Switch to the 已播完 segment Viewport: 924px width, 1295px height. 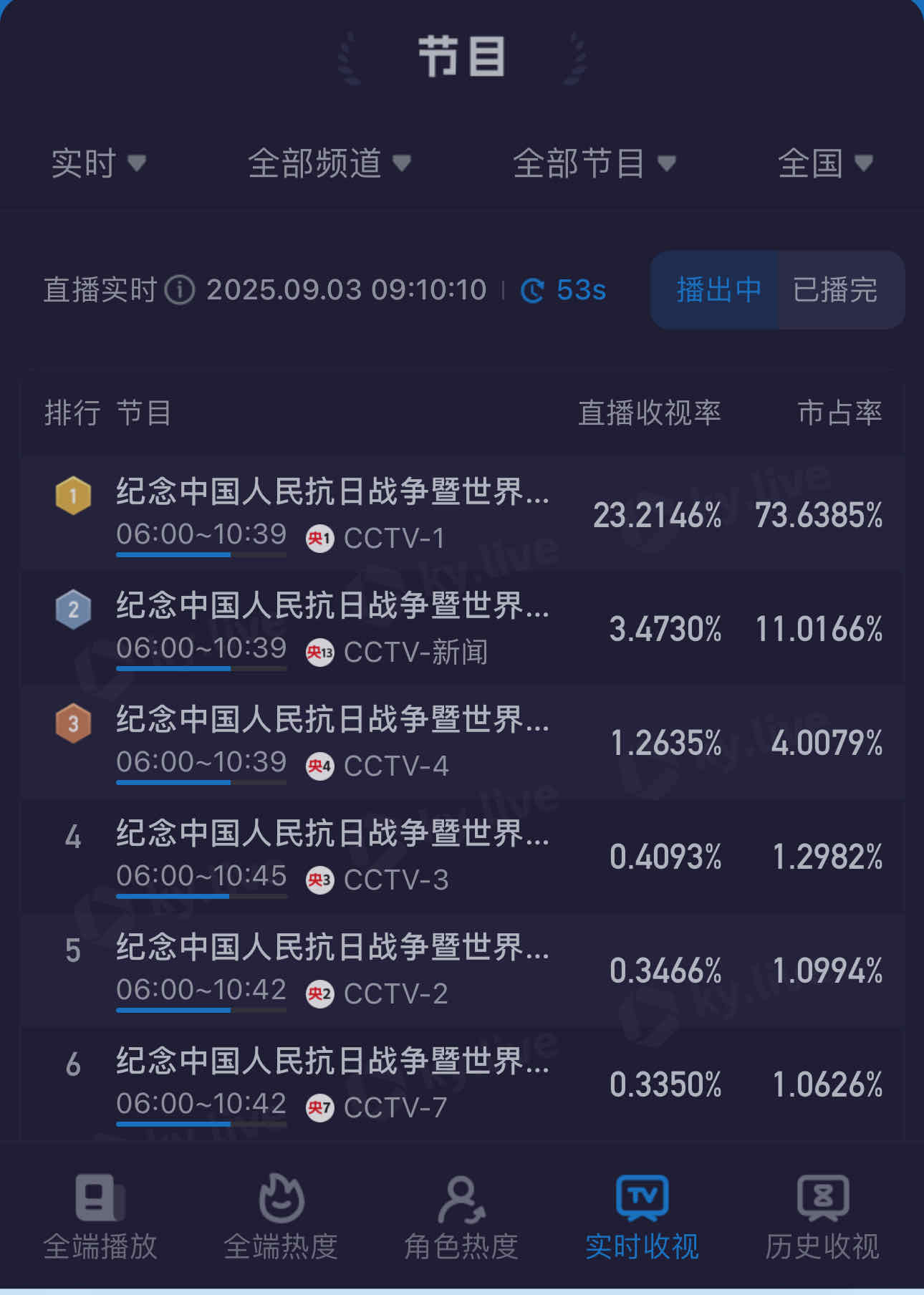pyautogui.click(x=835, y=290)
